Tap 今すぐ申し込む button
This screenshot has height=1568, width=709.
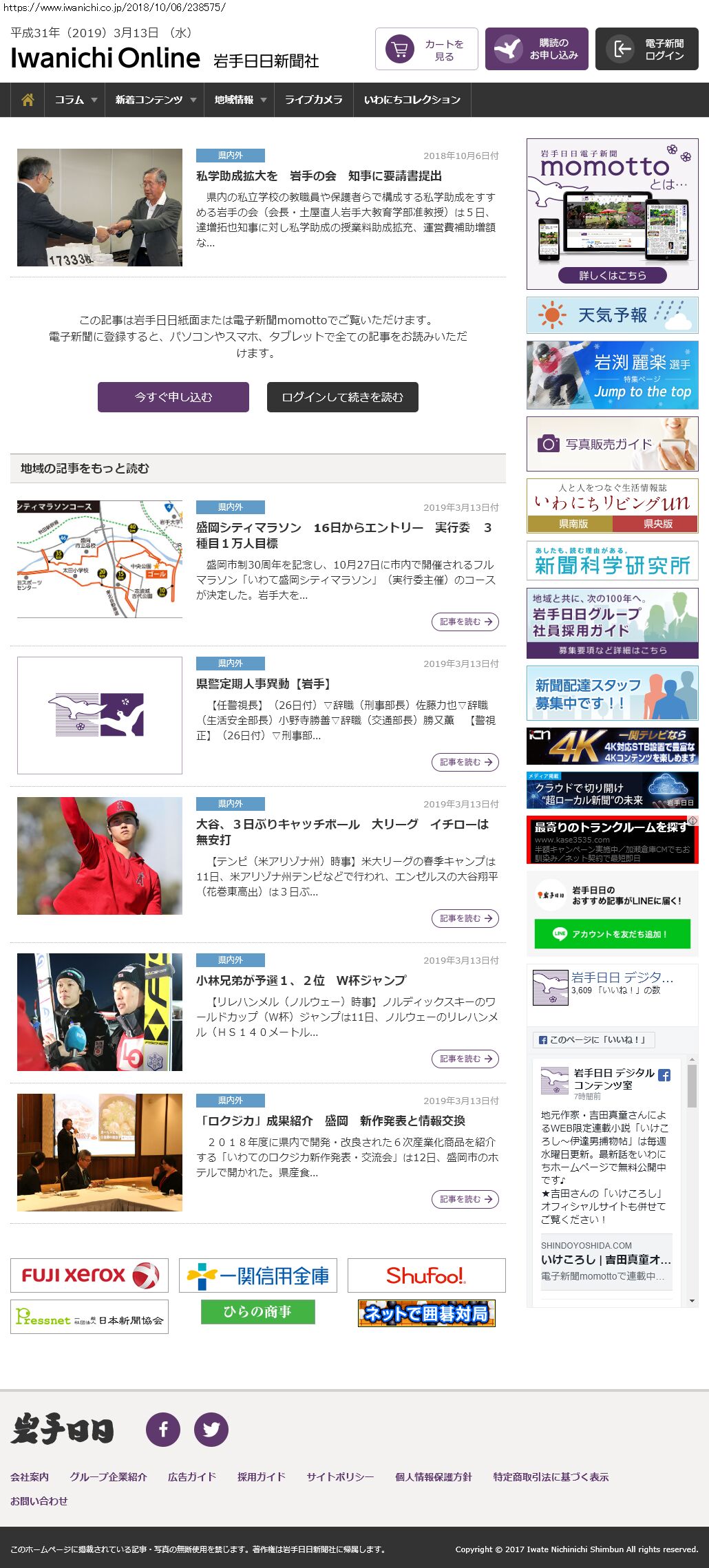point(173,397)
